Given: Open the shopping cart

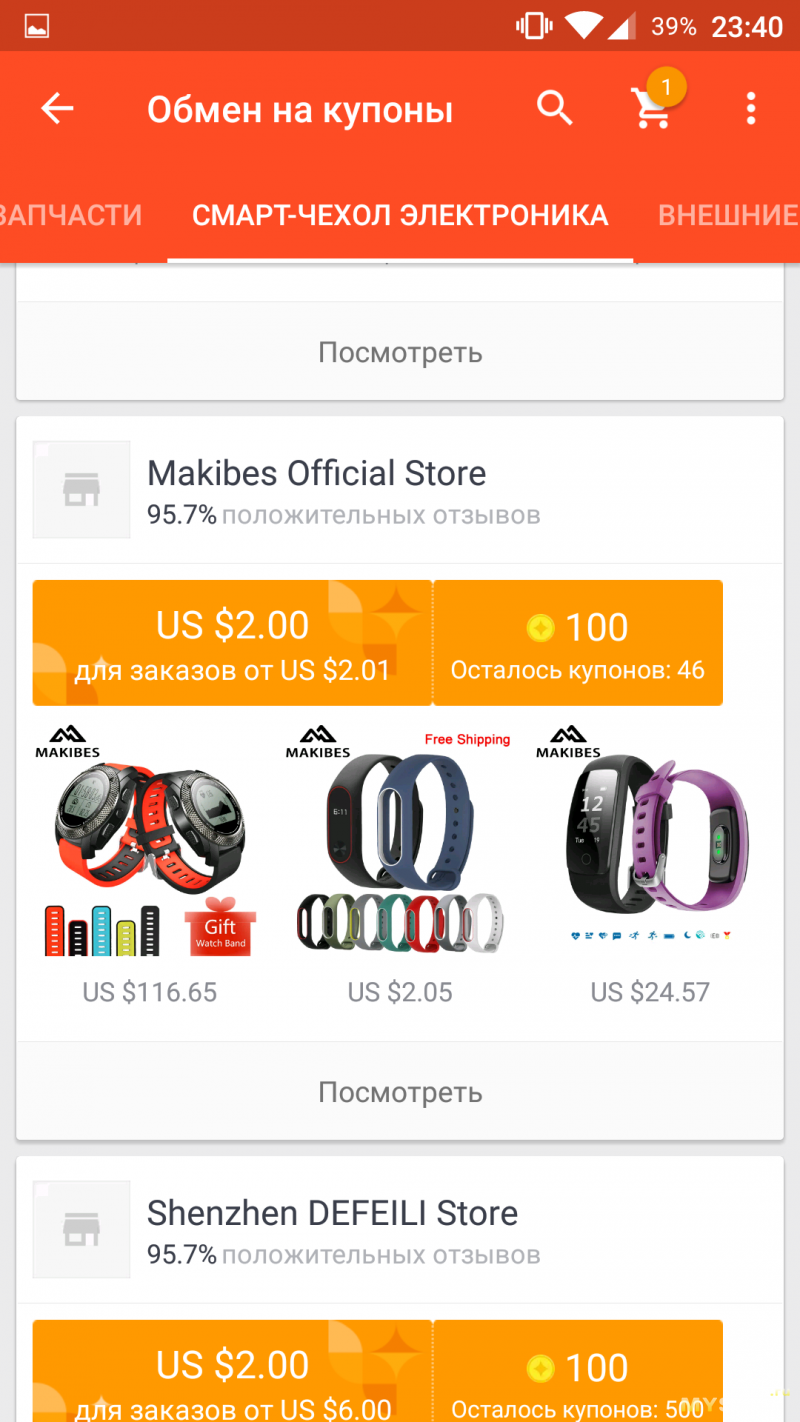Looking at the screenshot, I should pyautogui.click(x=652, y=107).
